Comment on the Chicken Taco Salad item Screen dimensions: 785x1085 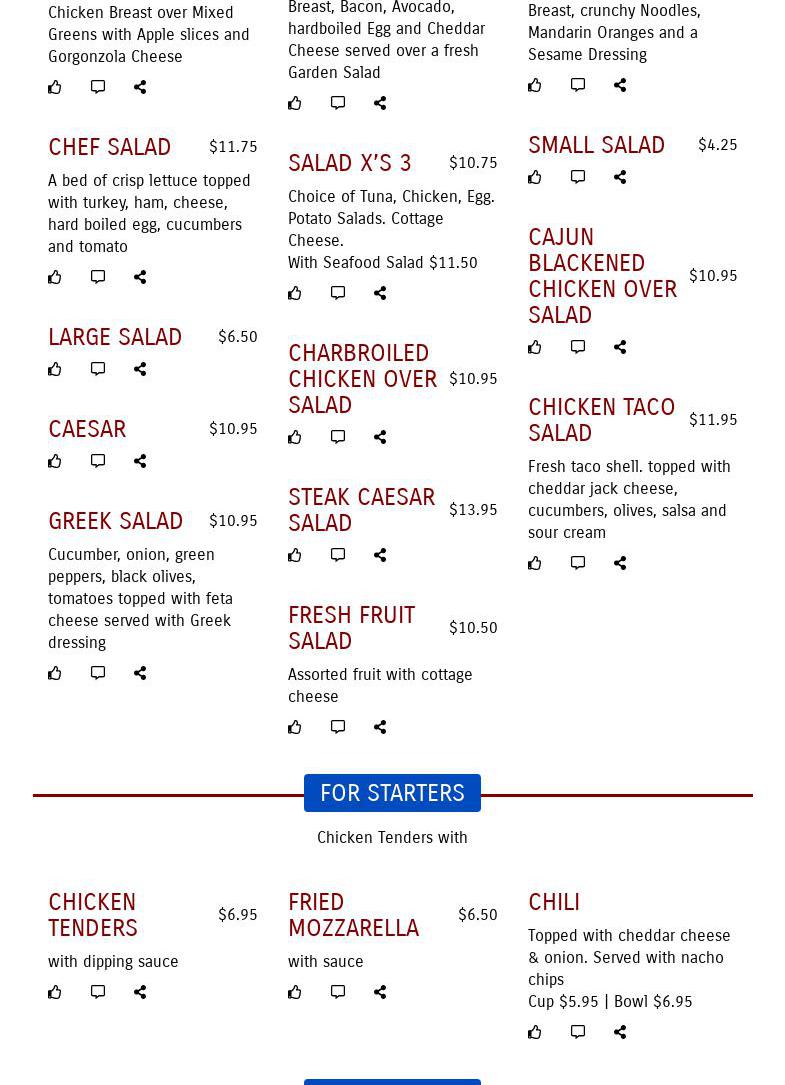coord(578,563)
